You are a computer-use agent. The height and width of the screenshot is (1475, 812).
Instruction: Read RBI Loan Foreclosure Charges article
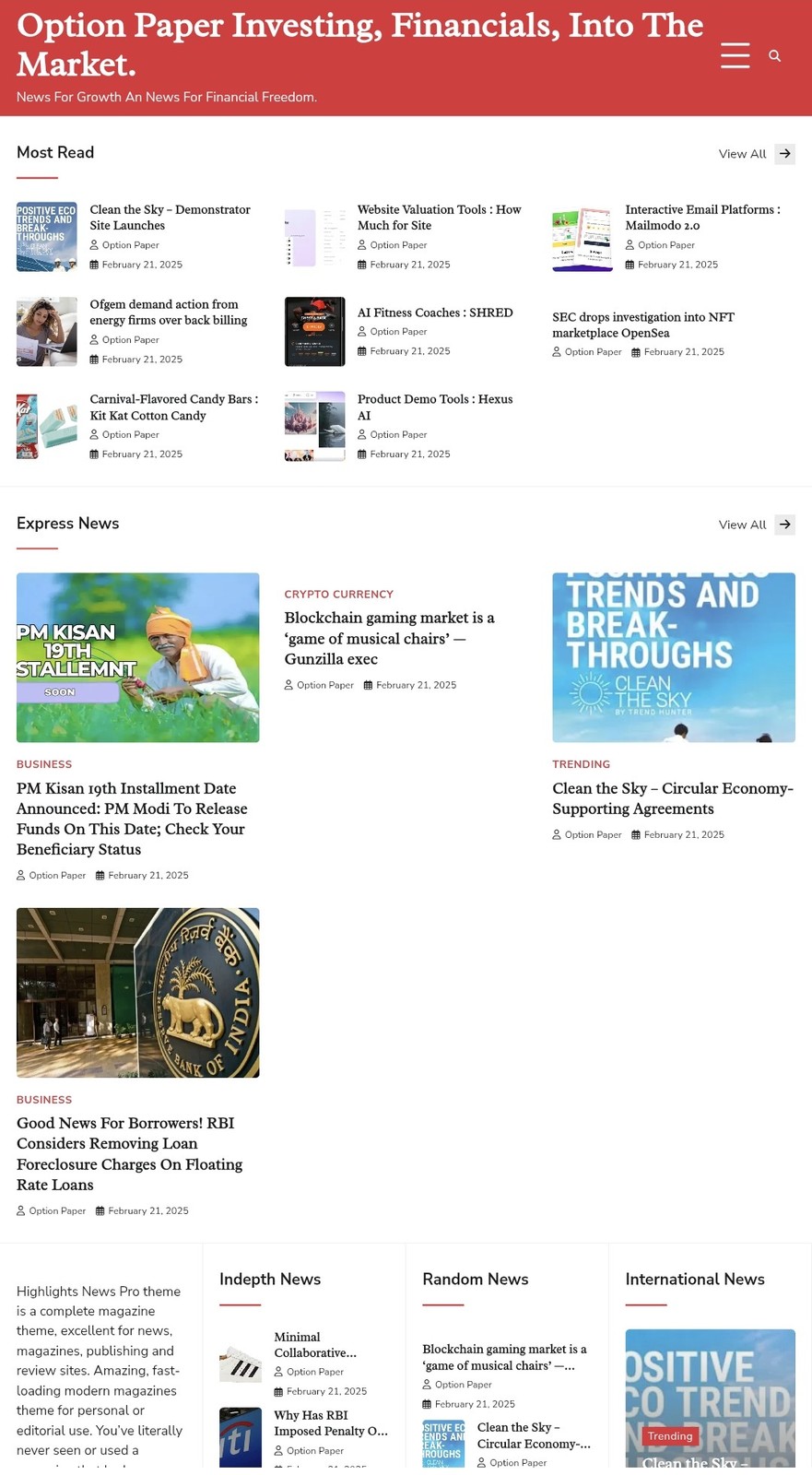click(x=129, y=1154)
